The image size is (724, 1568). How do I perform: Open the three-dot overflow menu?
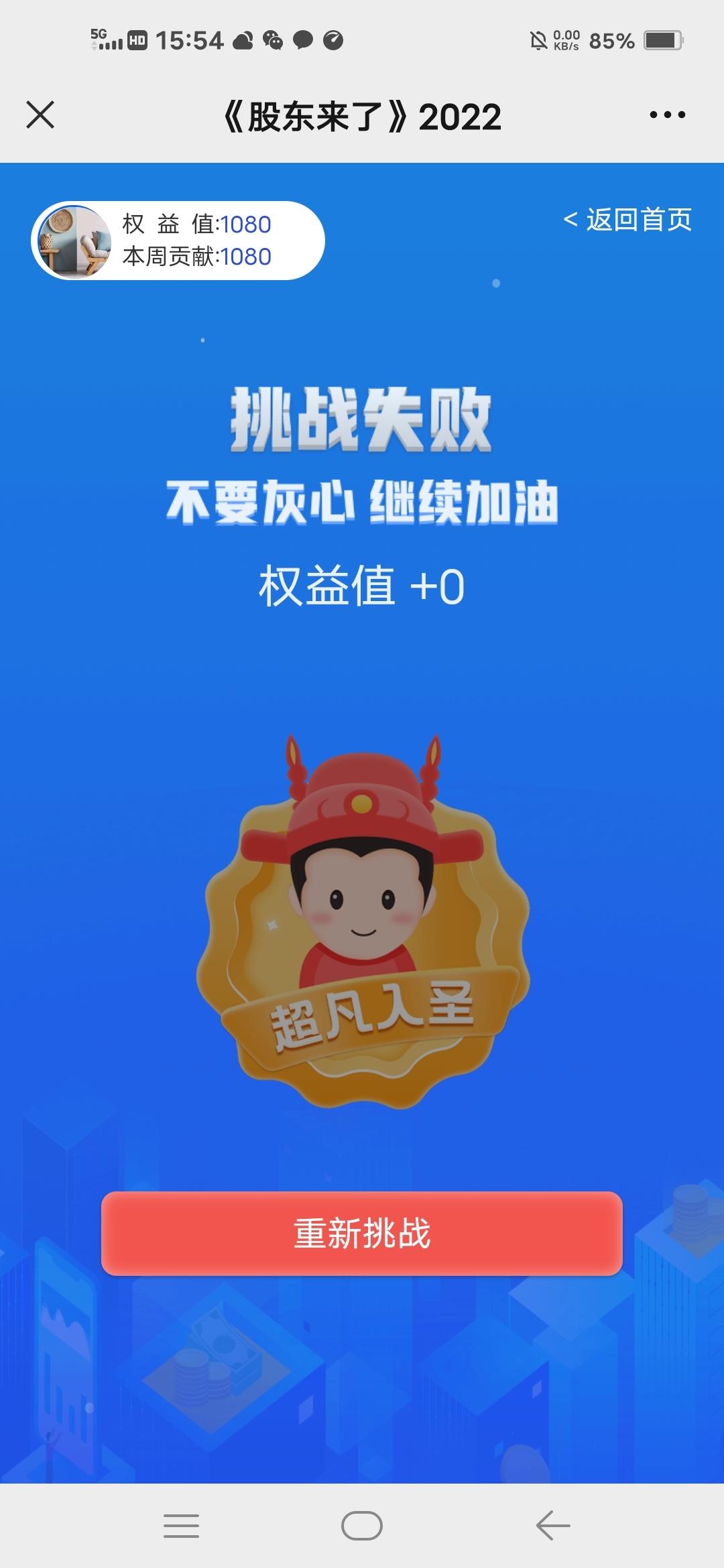point(667,115)
